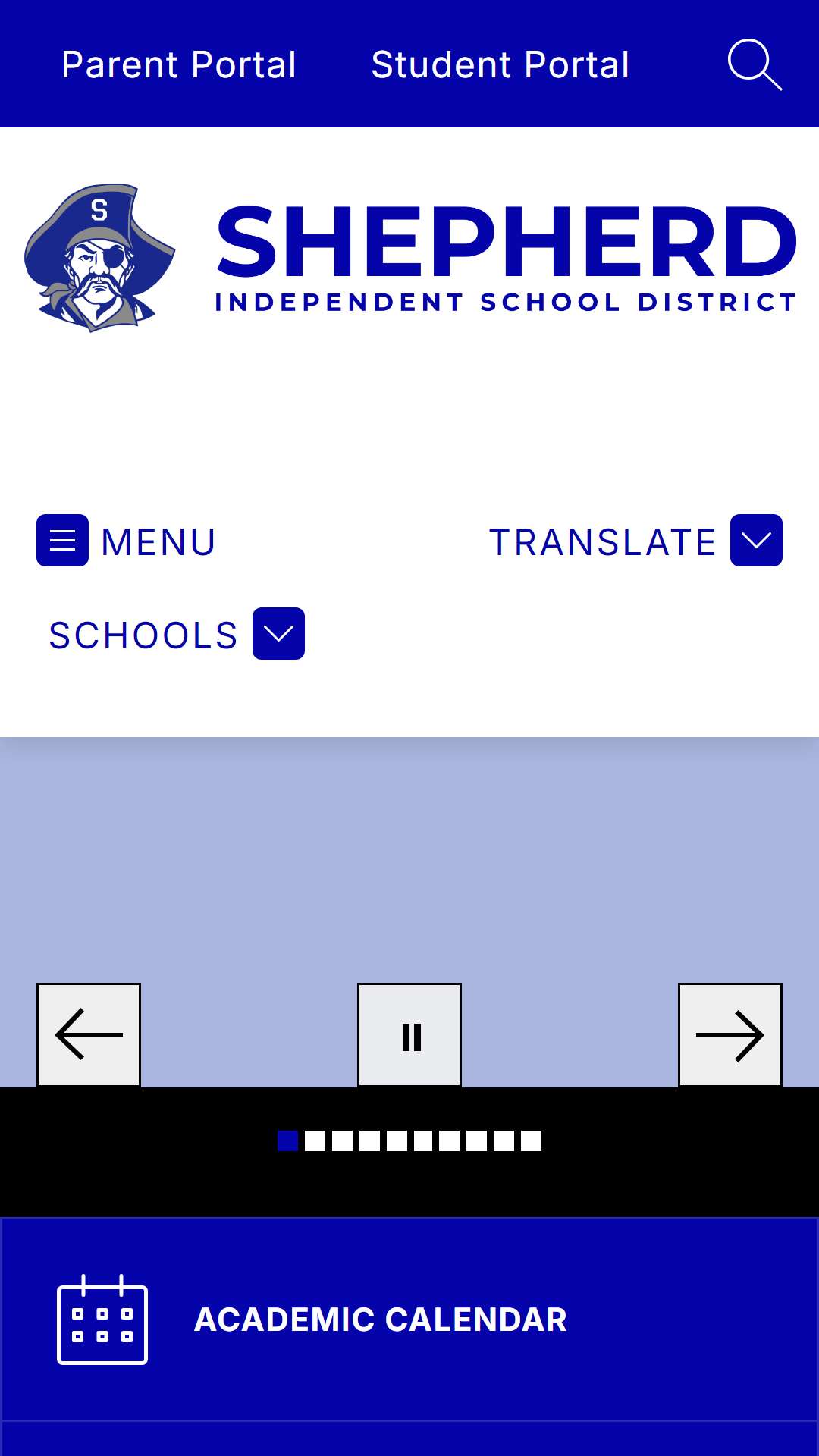The image size is (819, 1456).
Task: Select the second slide indicator
Action: (315, 1141)
